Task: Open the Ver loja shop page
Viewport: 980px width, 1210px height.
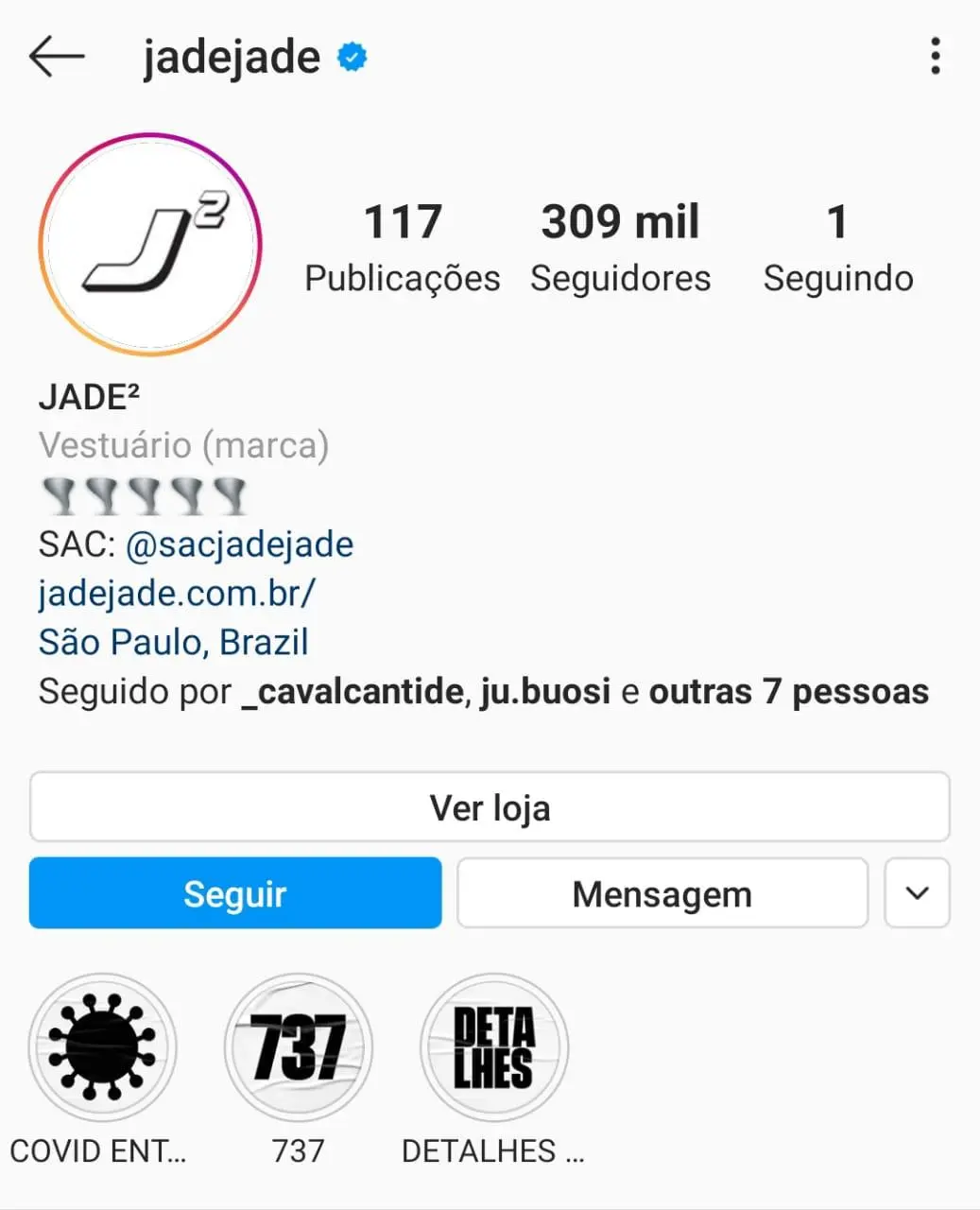Action: (490, 807)
